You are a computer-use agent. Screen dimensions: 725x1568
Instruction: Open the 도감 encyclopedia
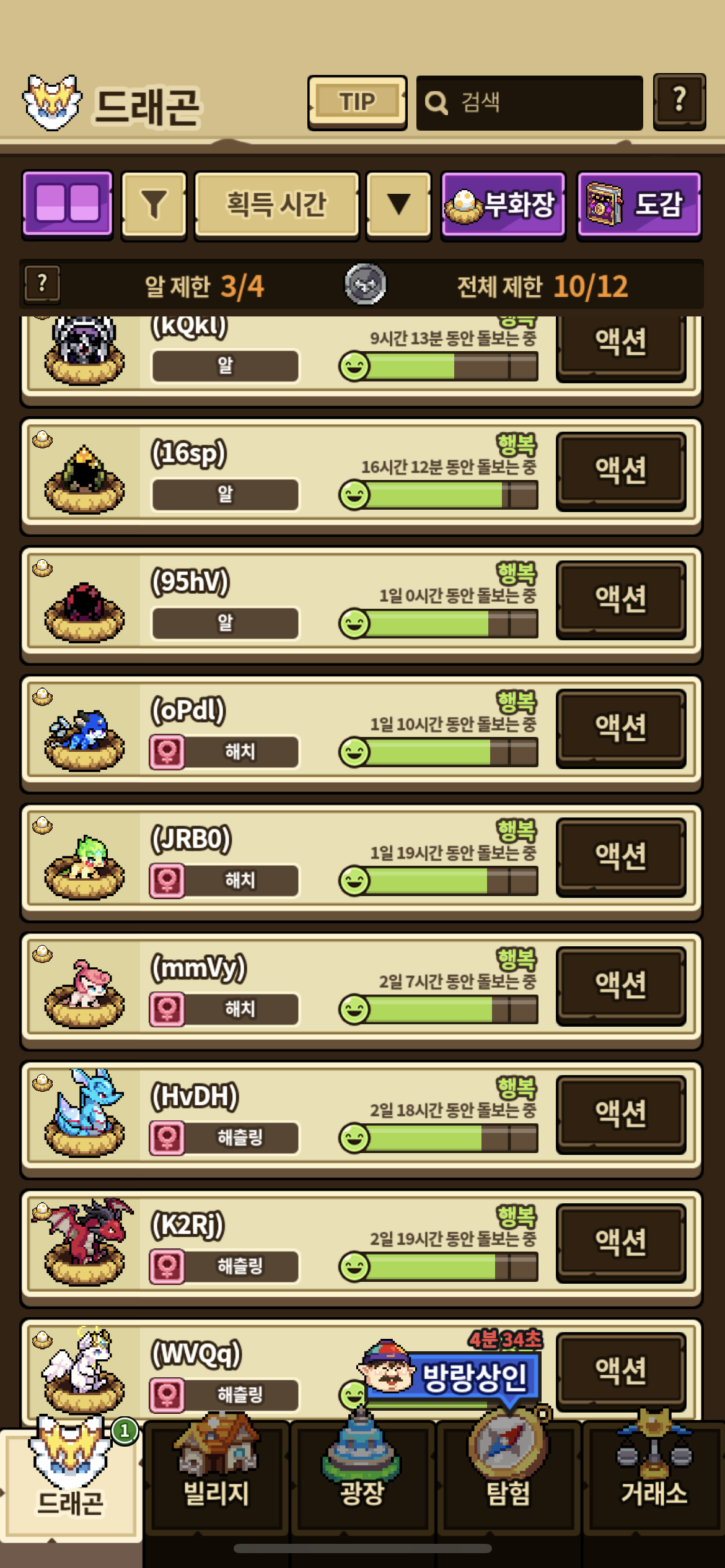(x=638, y=205)
